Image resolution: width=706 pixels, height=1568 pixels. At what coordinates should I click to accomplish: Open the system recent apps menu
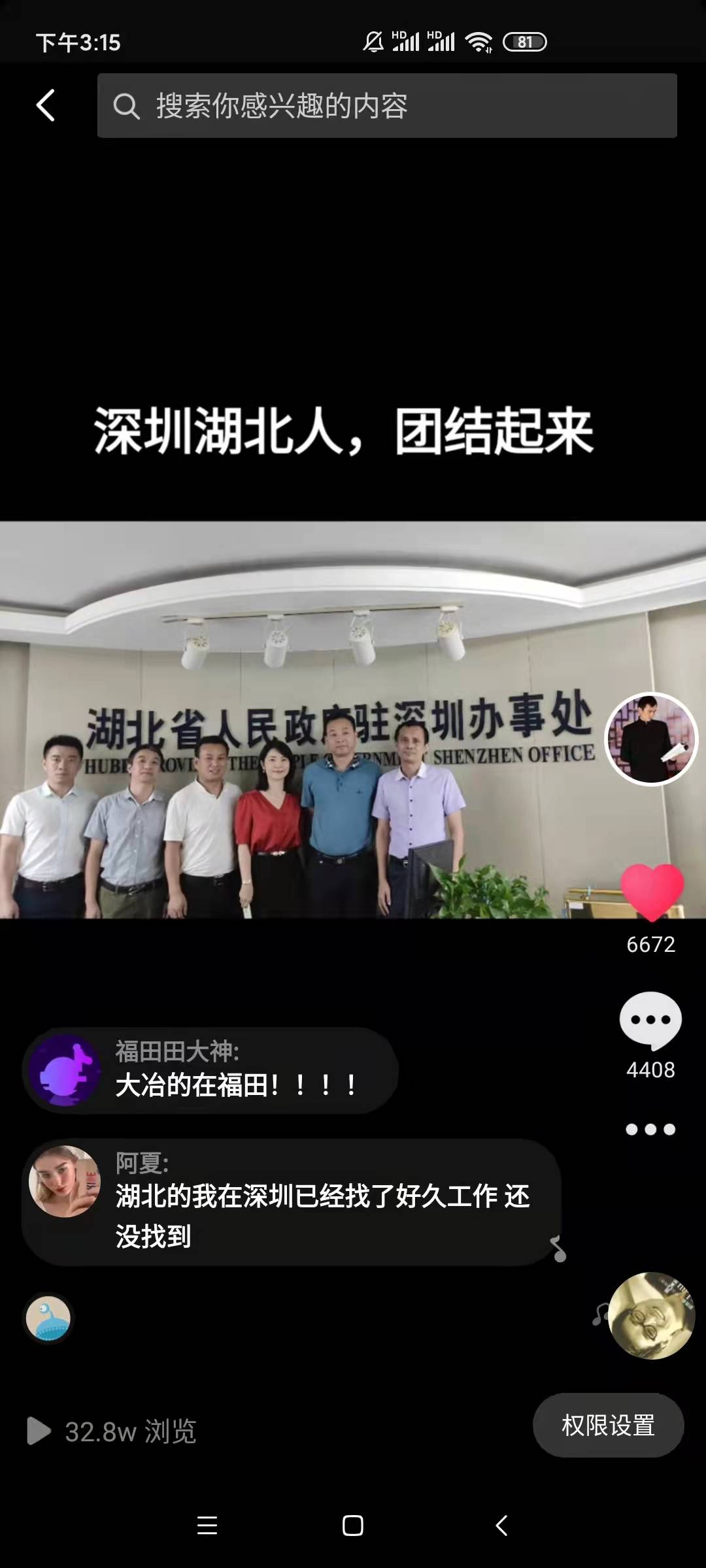click(x=207, y=1526)
